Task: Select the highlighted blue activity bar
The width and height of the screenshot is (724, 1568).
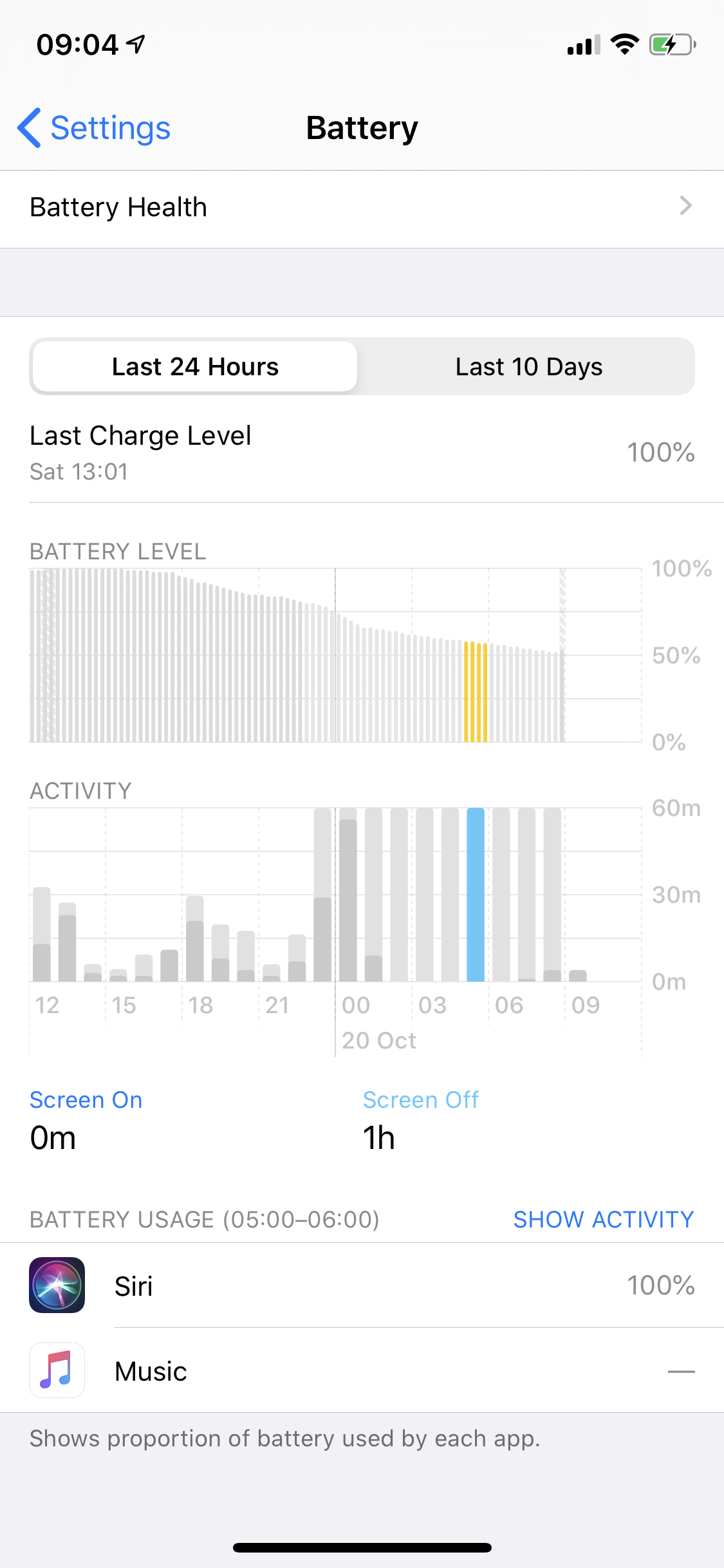Action: (x=476, y=895)
